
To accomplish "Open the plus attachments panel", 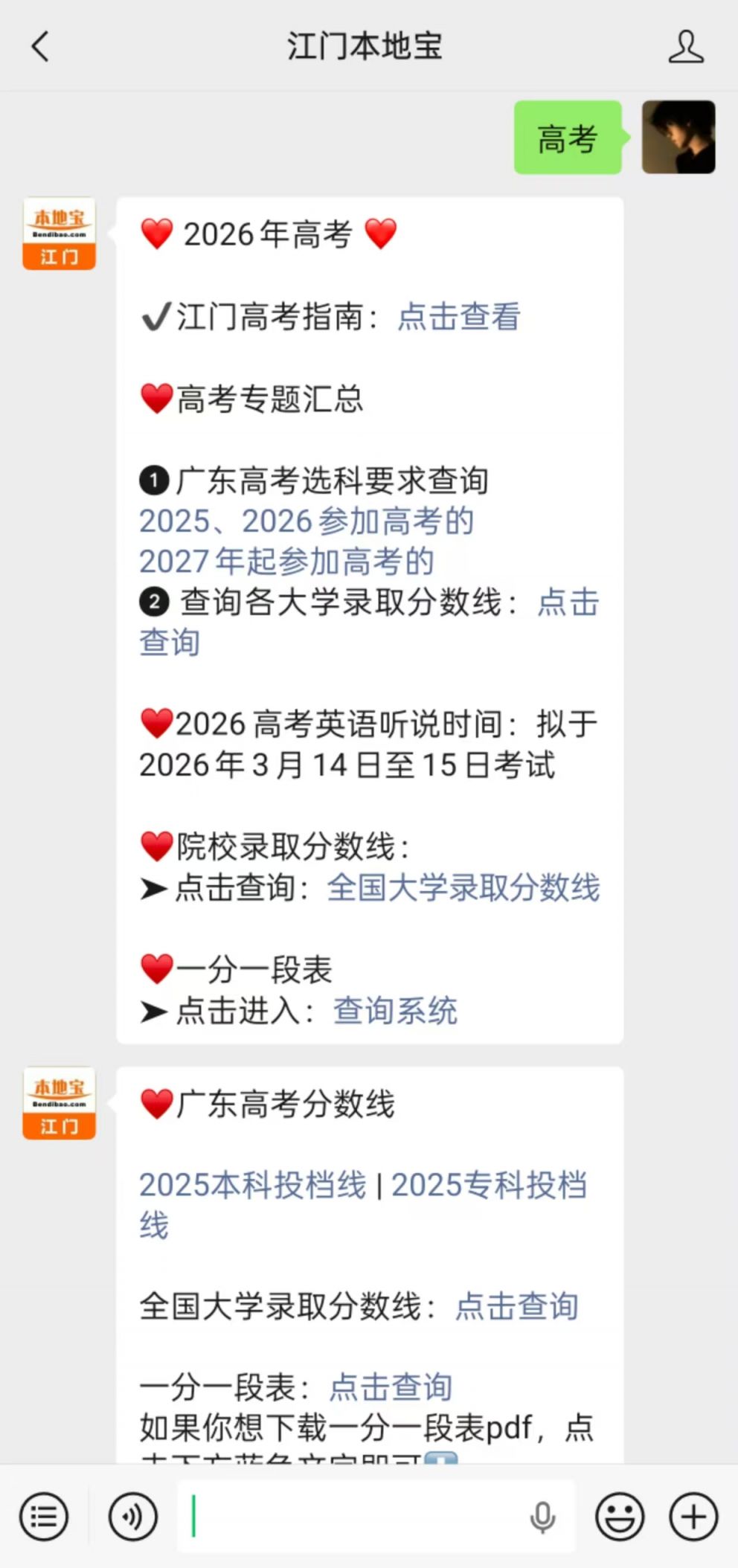I will (693, 1516).
